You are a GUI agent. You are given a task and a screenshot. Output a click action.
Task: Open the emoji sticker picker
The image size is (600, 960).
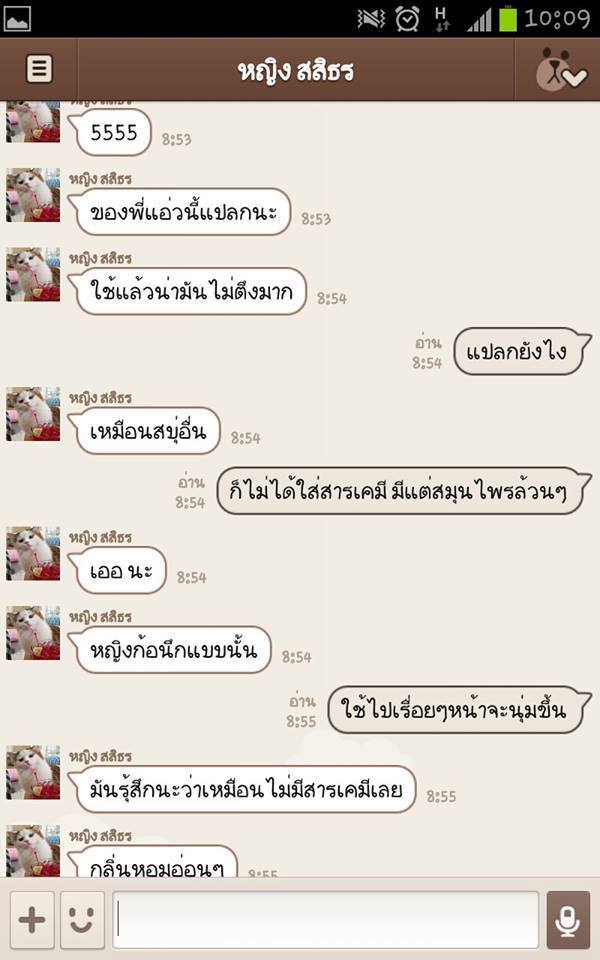[82, 920]
